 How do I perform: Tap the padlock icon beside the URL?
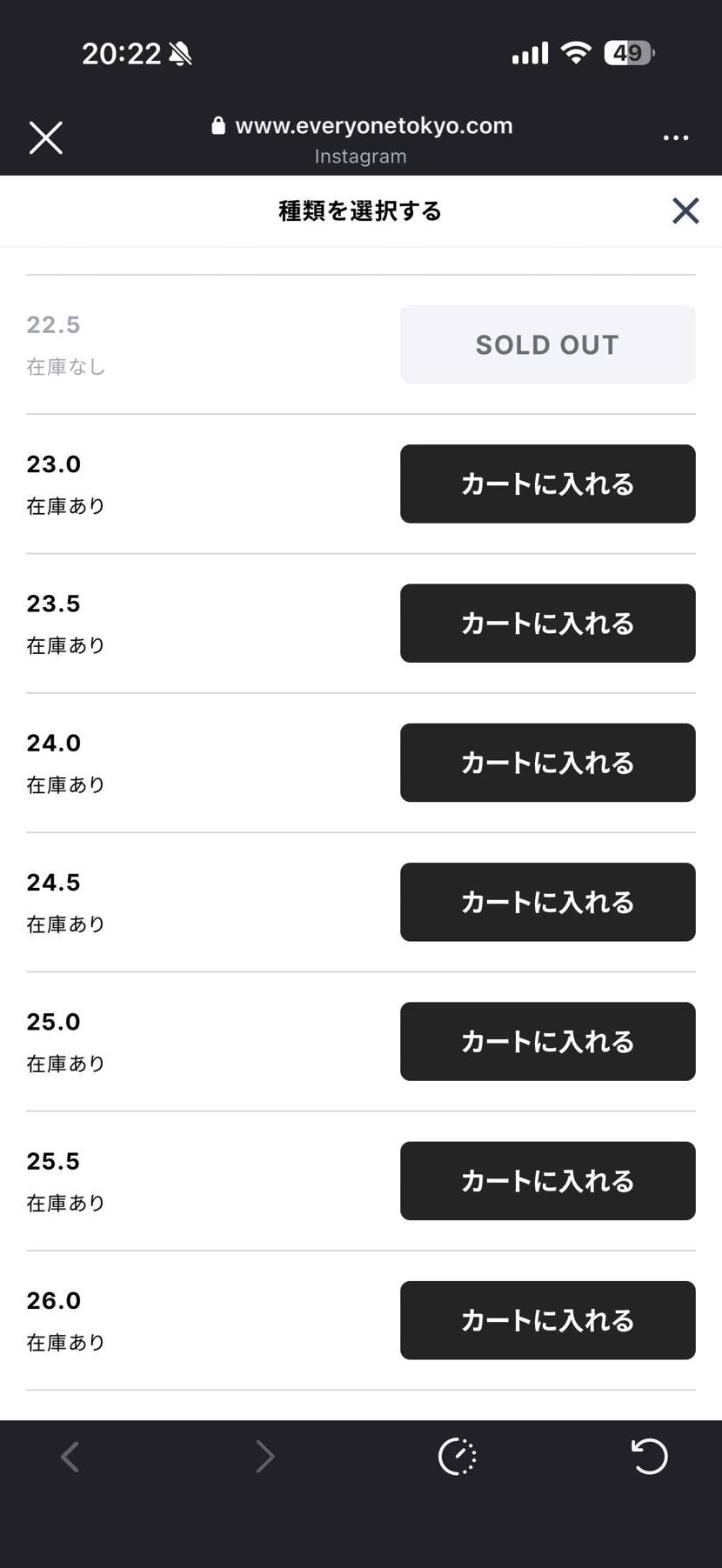click(218, 125)
